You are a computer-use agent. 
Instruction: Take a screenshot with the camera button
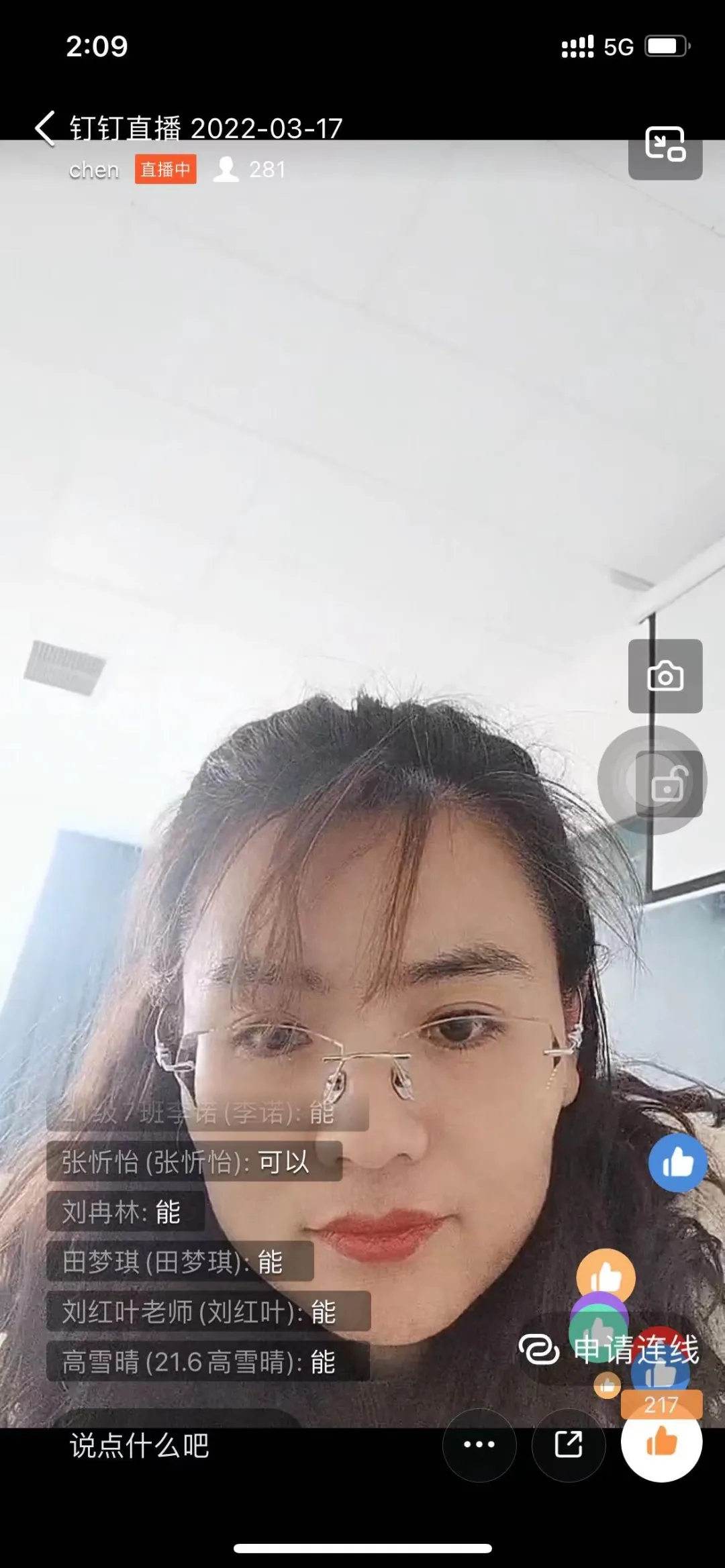[x=665, y=676]
